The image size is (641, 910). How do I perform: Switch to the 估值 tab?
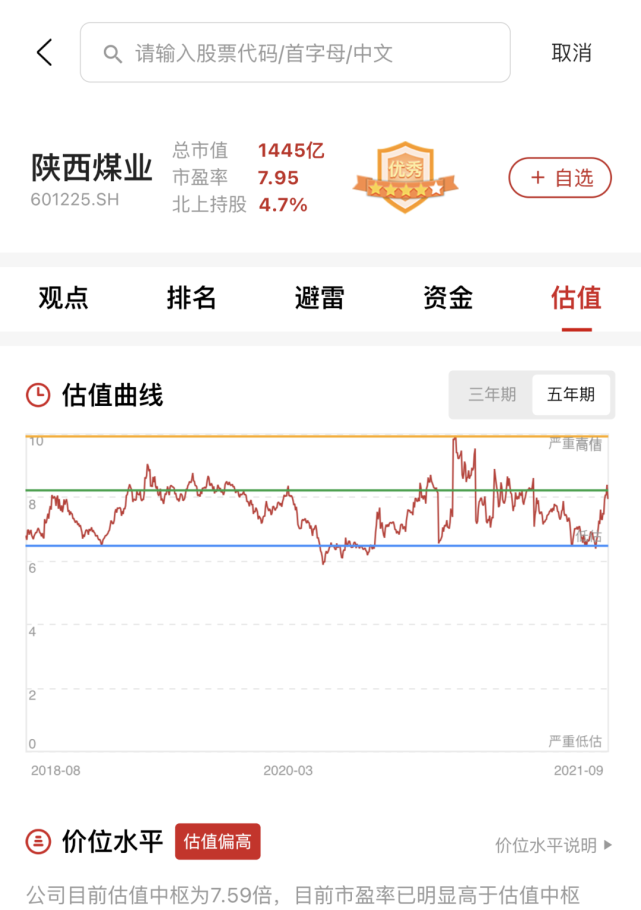[576, 298]
